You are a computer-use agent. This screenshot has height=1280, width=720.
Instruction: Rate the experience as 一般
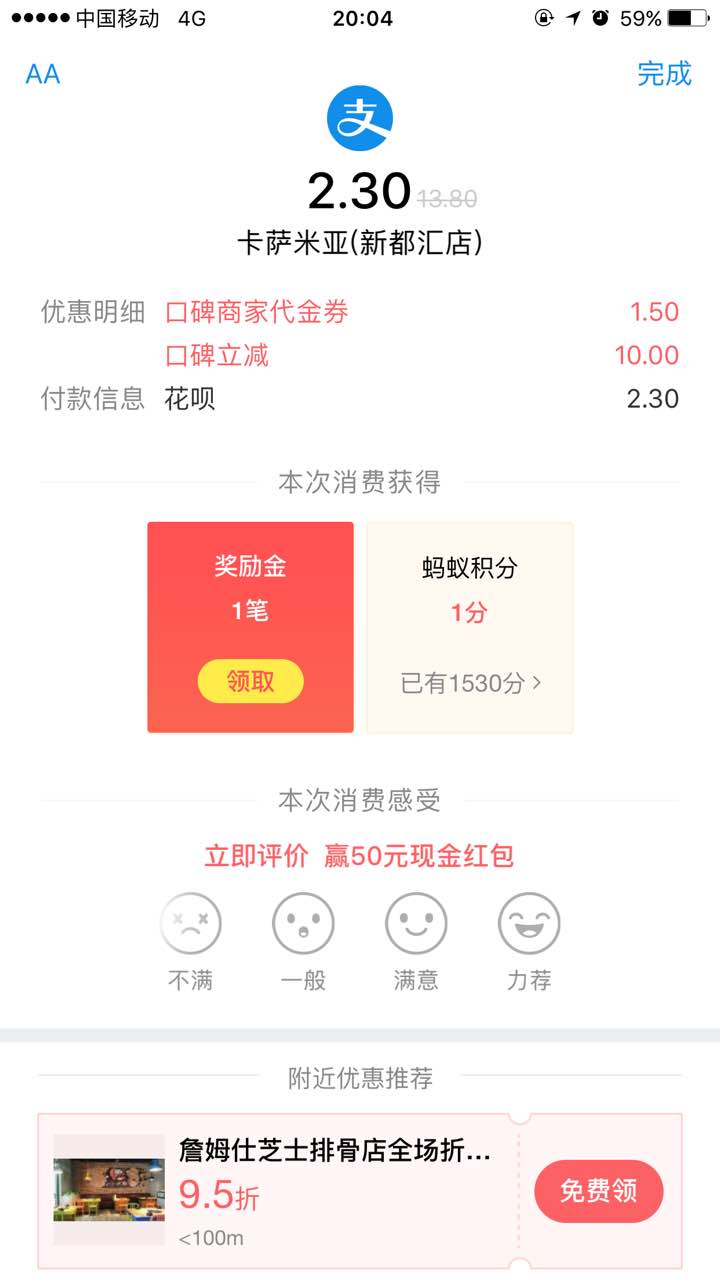pyautogui.click(x=303, y=924)
